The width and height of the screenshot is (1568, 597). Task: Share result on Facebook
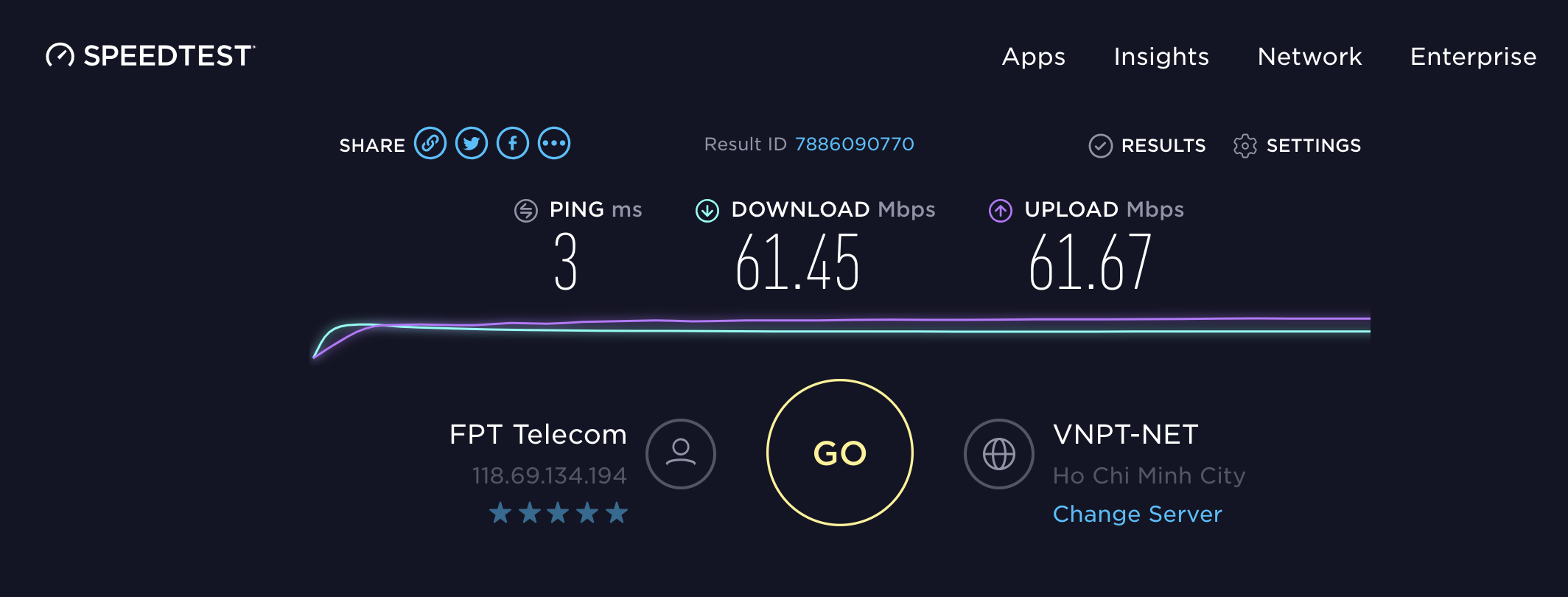click(x=513, y=143)
